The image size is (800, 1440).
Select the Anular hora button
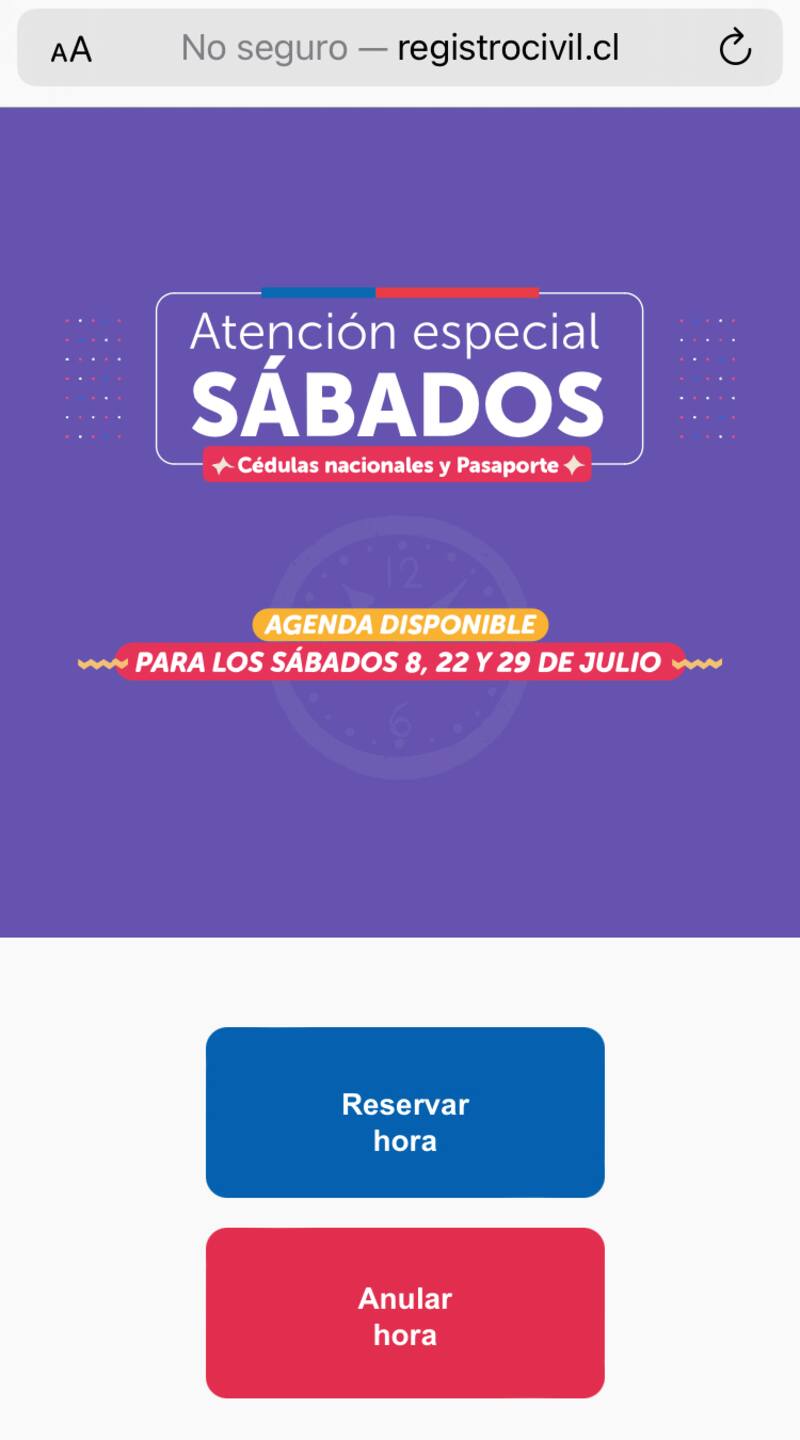pos(405,1312)
